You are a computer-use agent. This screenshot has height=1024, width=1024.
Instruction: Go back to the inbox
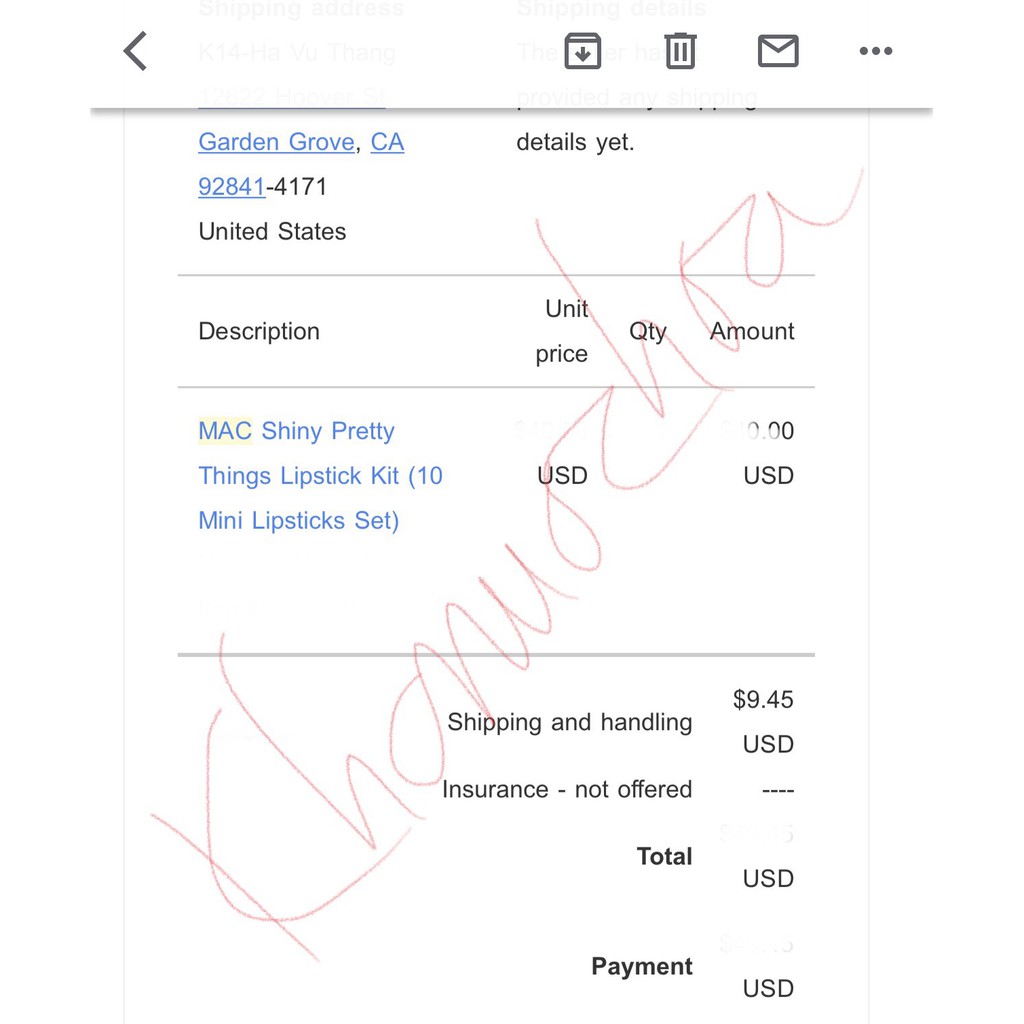pos(135,51)
